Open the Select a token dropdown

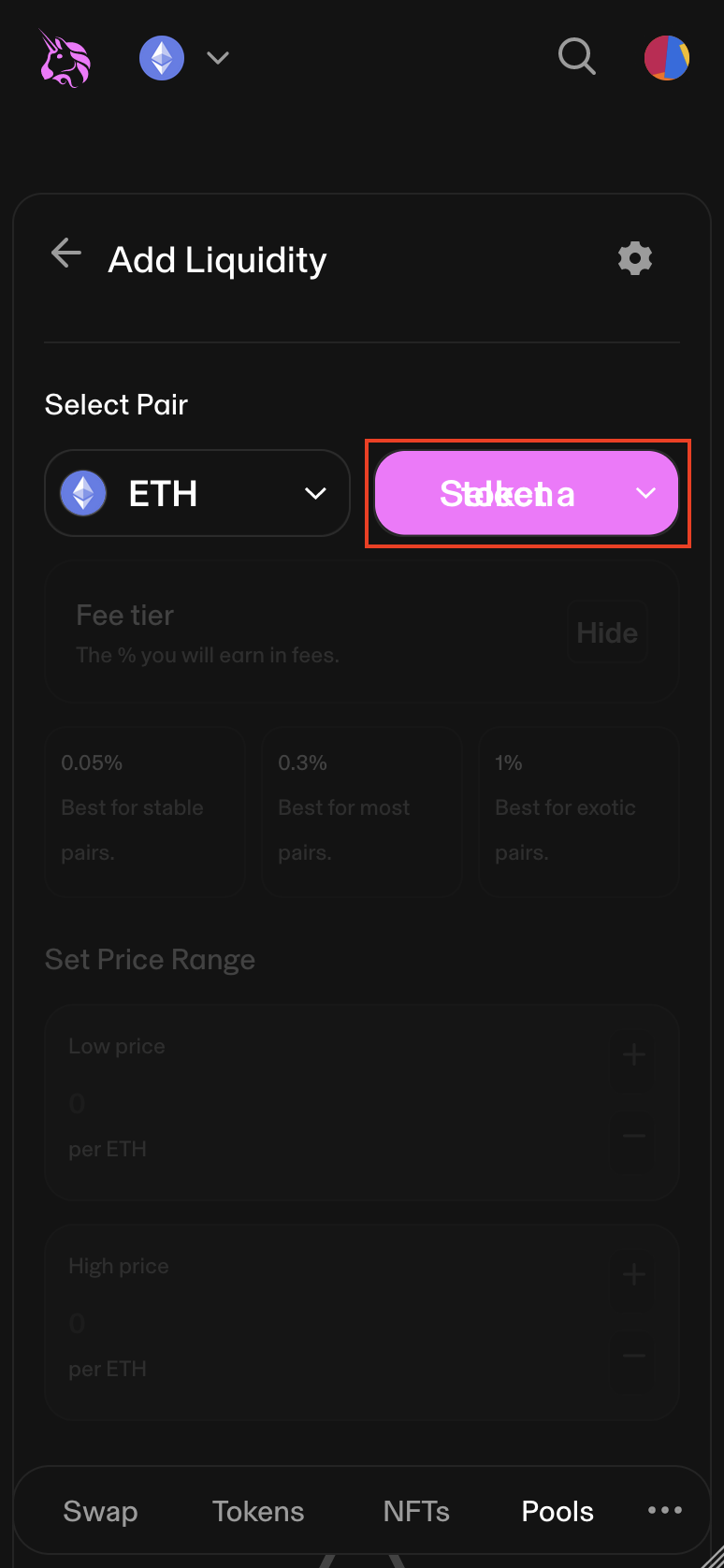(x=528, y=493)
